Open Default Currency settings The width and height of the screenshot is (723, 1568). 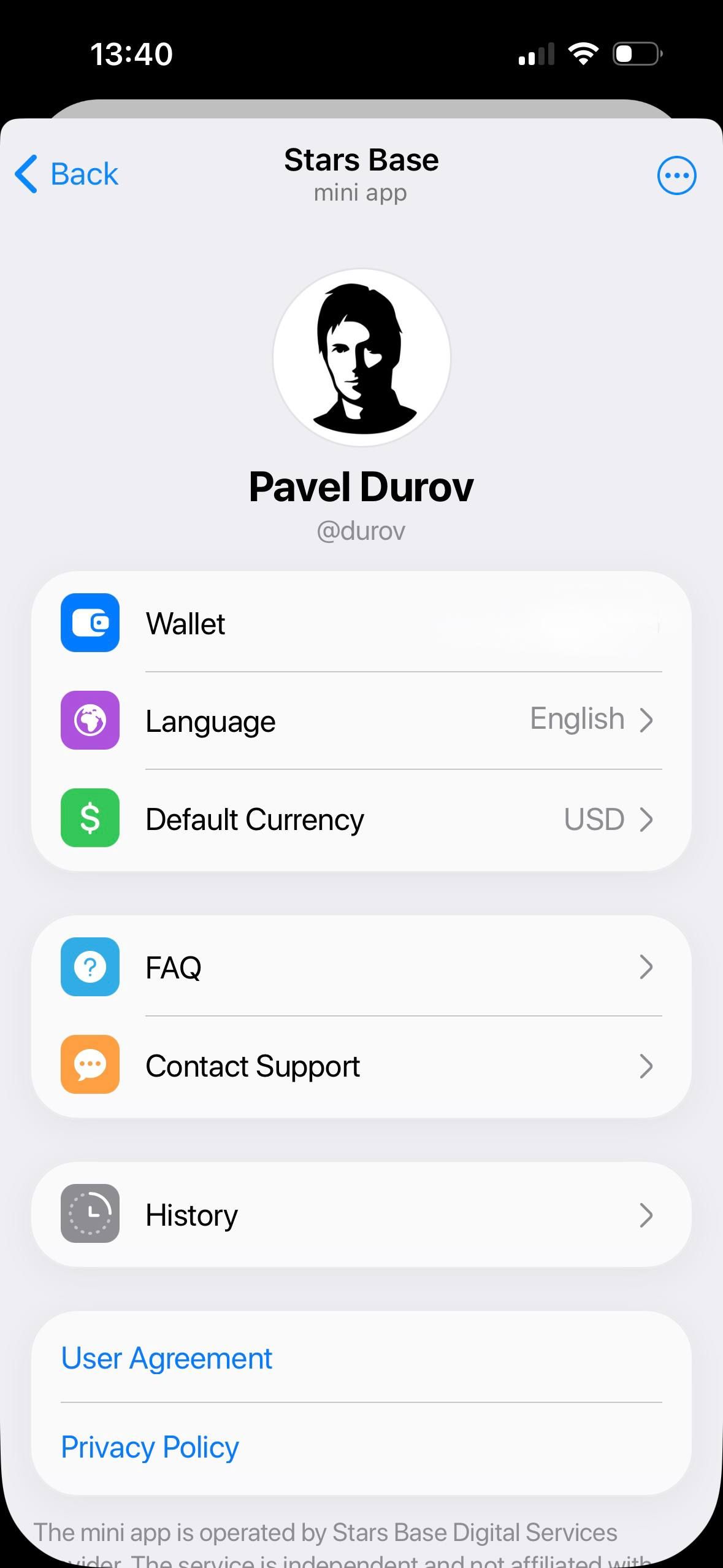pyautogui.click(x=361, y=819)
